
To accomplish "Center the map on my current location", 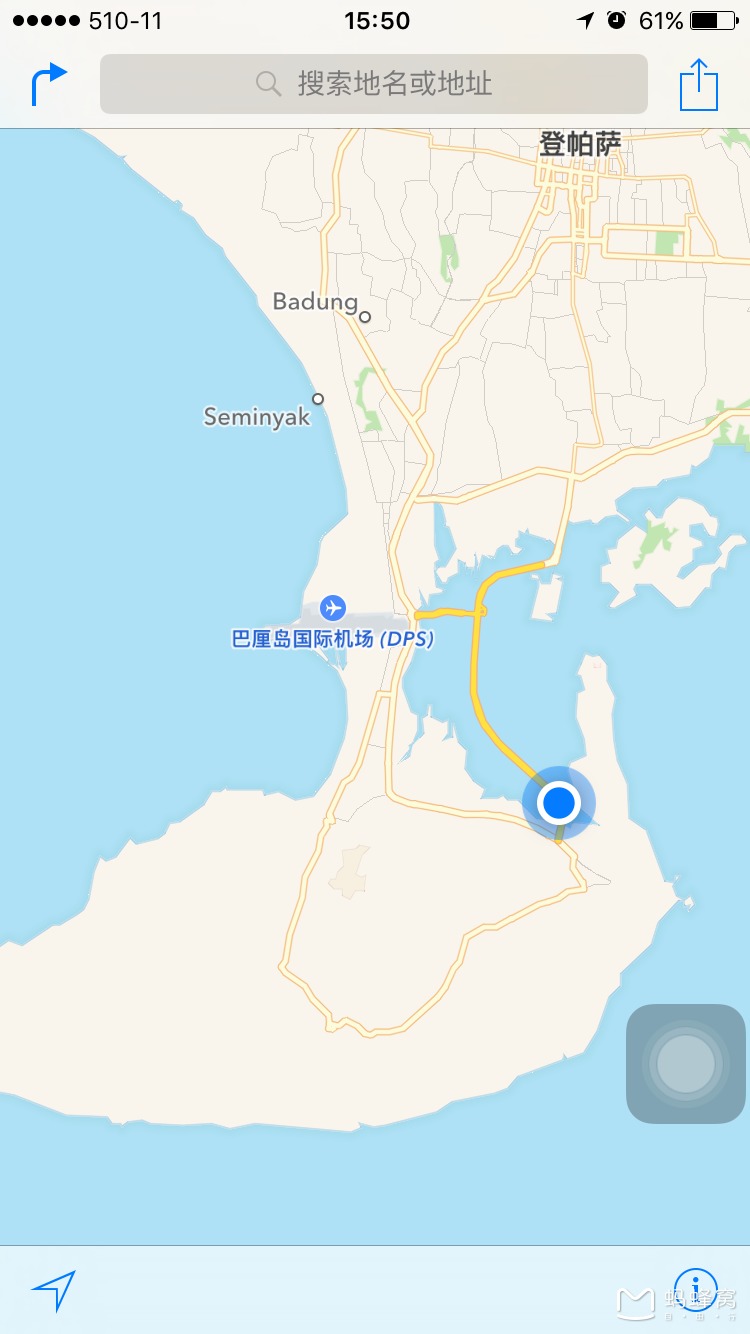I will coord(53,1290).
